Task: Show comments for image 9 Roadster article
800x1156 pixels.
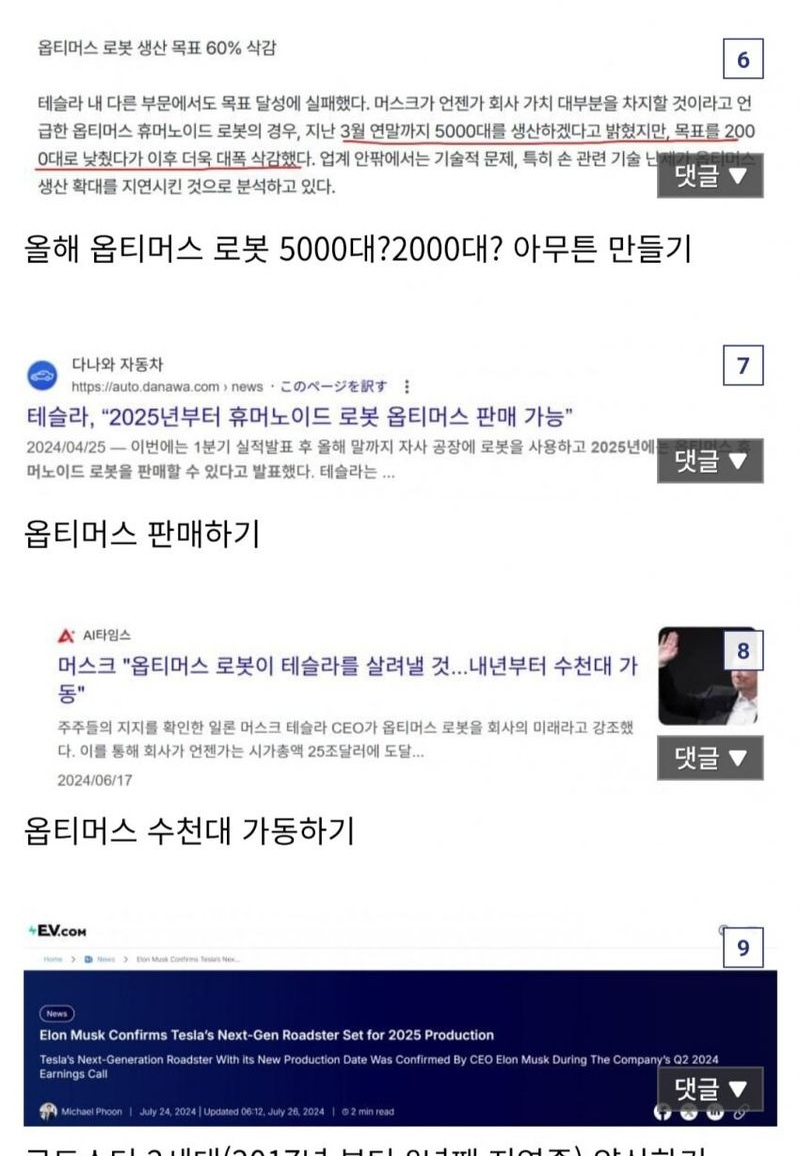Action: click(710, 1088)
